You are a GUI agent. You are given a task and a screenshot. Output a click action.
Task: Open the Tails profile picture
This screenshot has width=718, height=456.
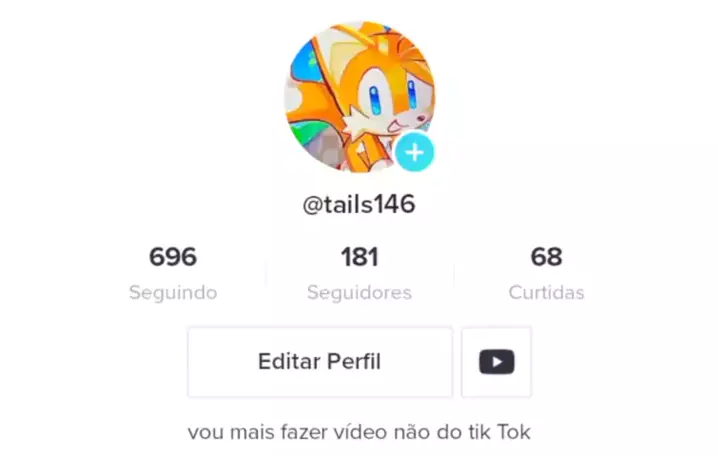coord(353,92)
